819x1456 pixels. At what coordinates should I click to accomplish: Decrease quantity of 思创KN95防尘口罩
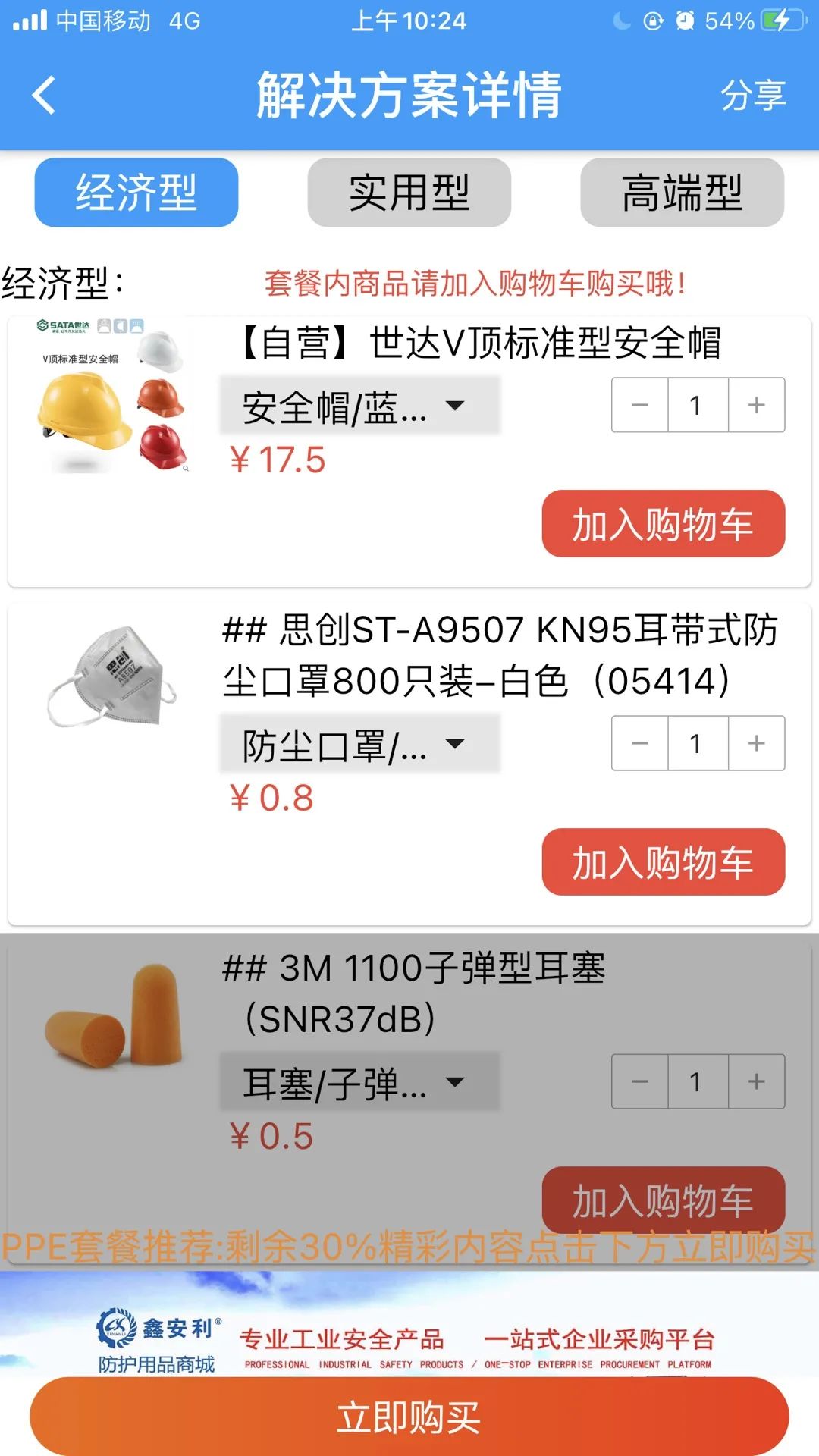(640, 743)
